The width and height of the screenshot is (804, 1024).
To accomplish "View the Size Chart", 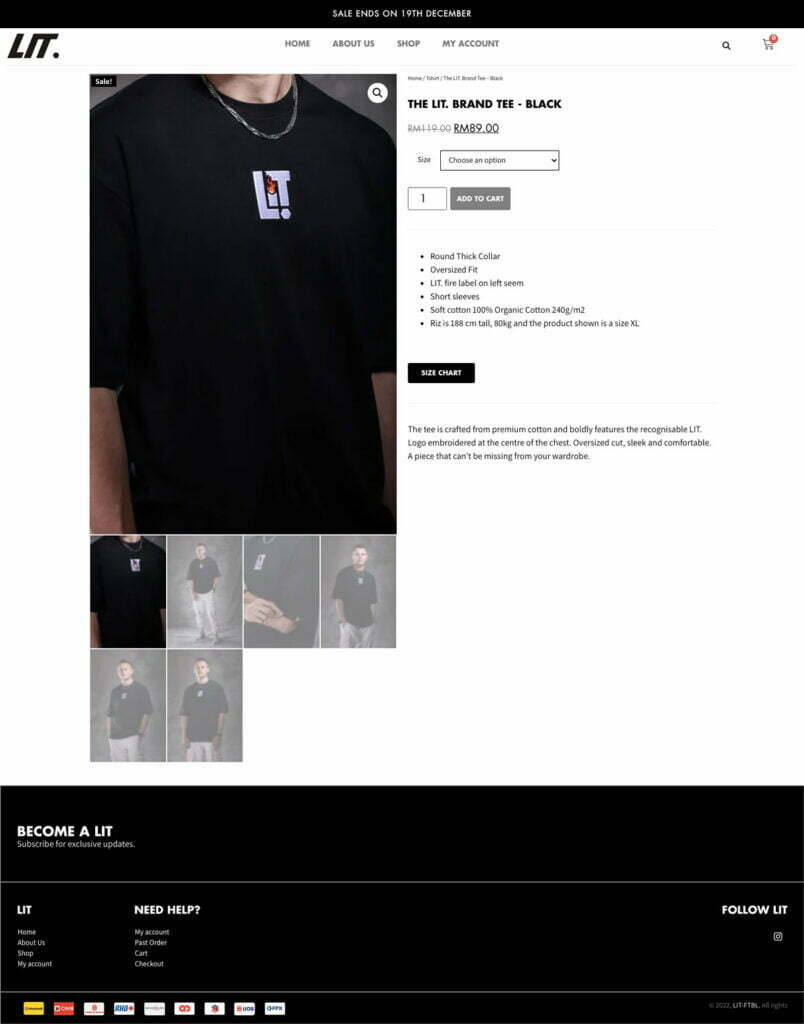I will pos(441,373).
